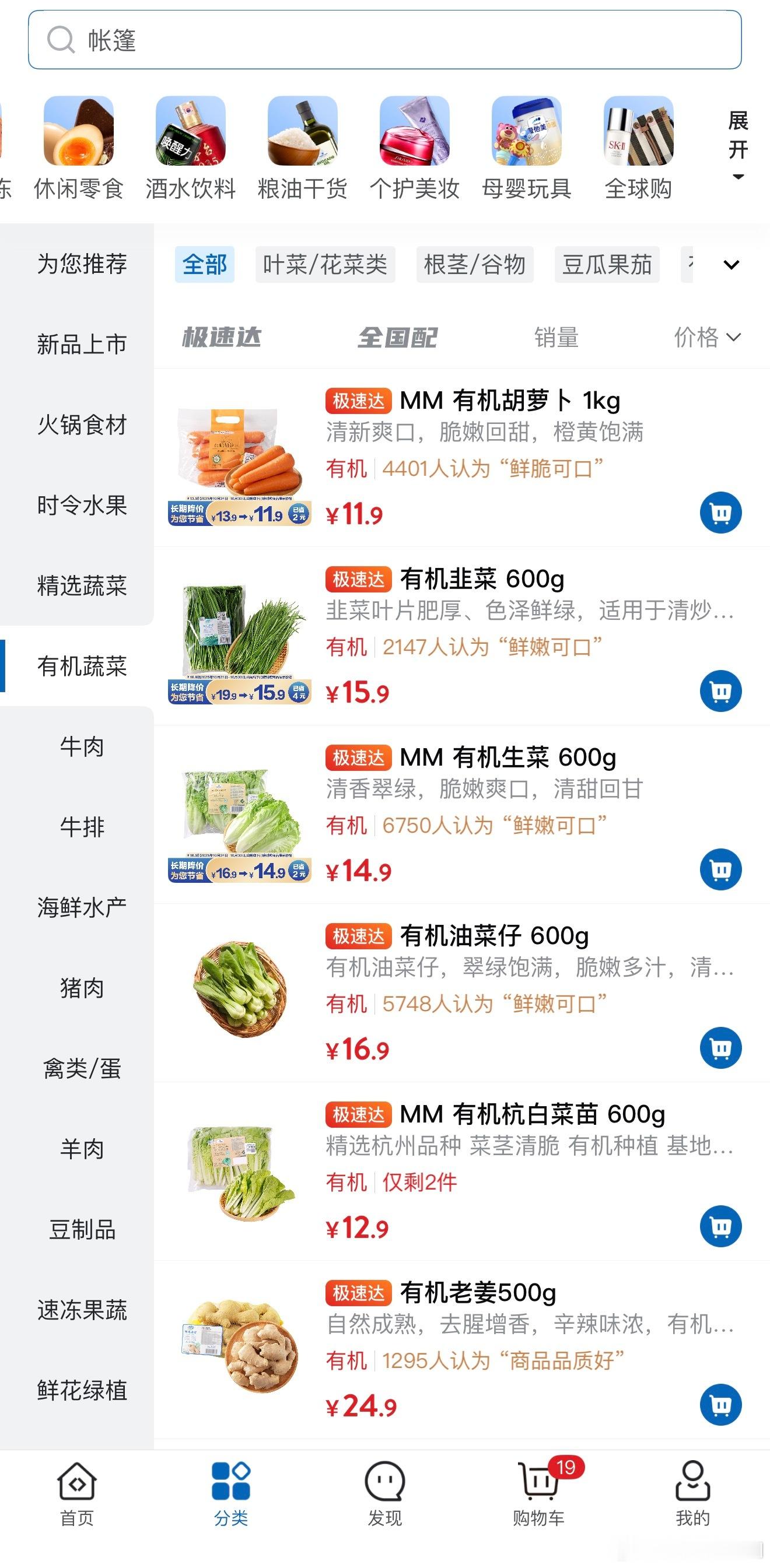Tap the search box showing 帐篷

pyautogui.click(x=383, y=40)
